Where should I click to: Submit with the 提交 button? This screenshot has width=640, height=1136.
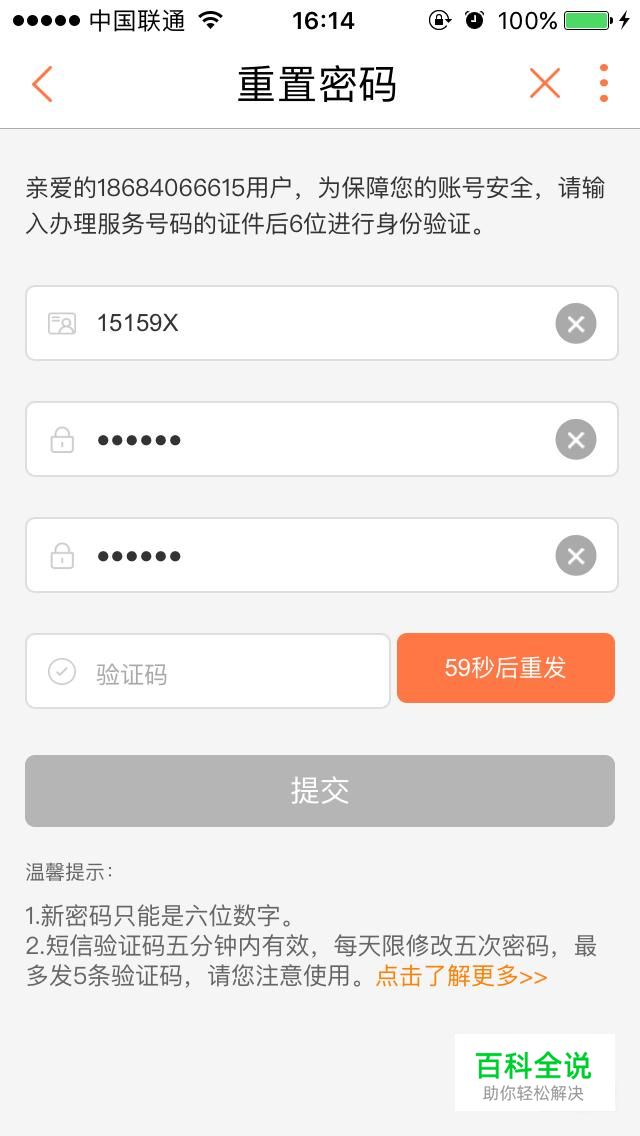(320, 791)
